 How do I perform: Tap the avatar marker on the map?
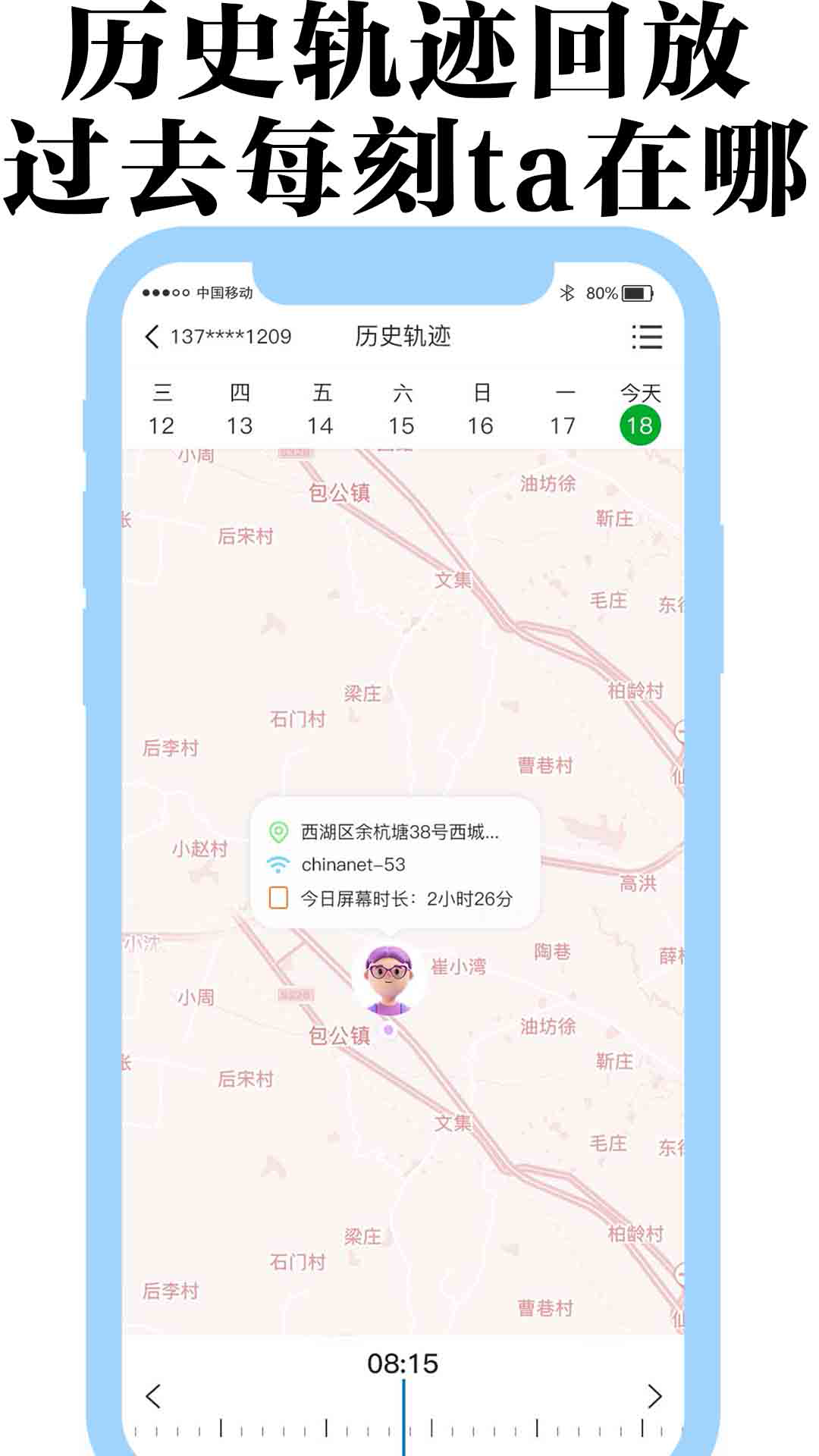click(x=389, y=973)
